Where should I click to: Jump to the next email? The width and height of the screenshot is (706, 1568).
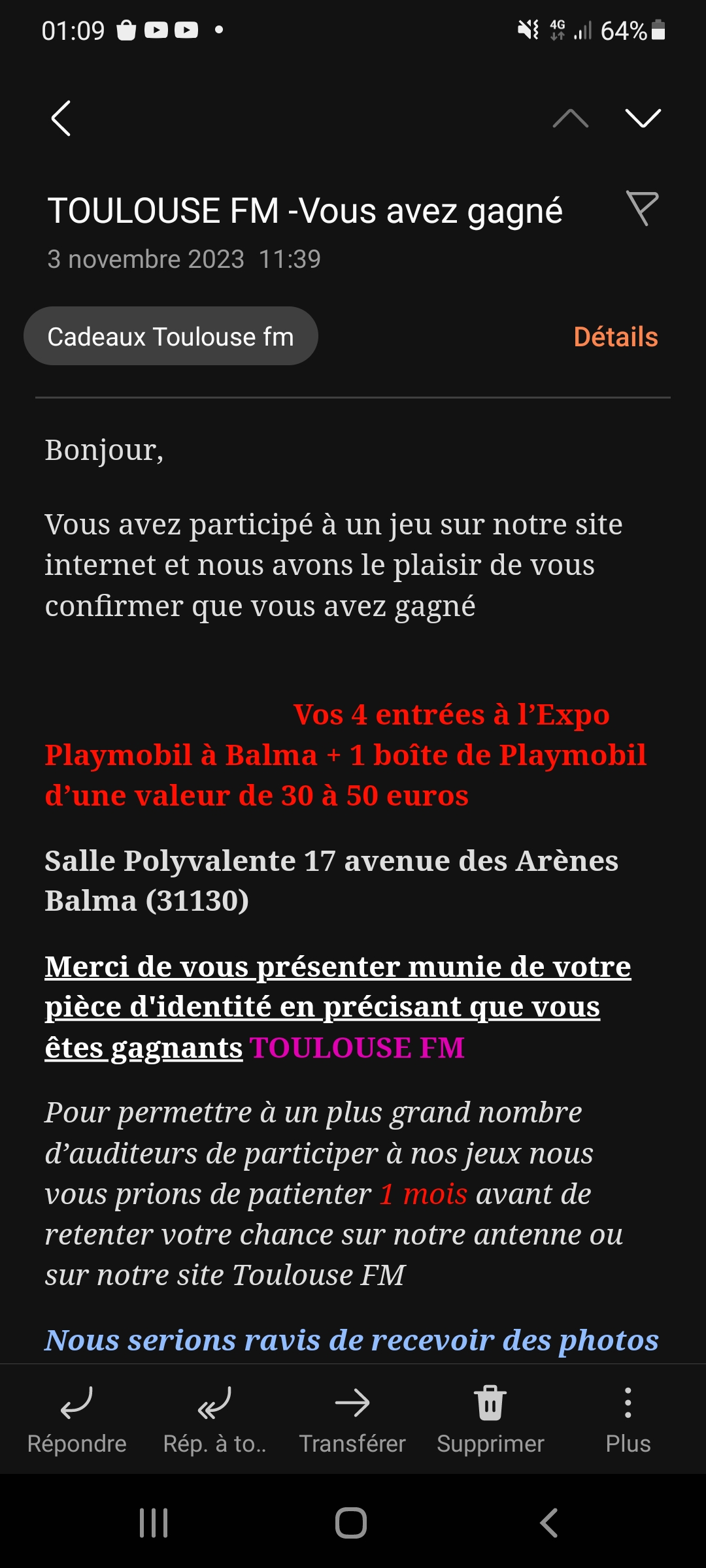pos(643,118)
